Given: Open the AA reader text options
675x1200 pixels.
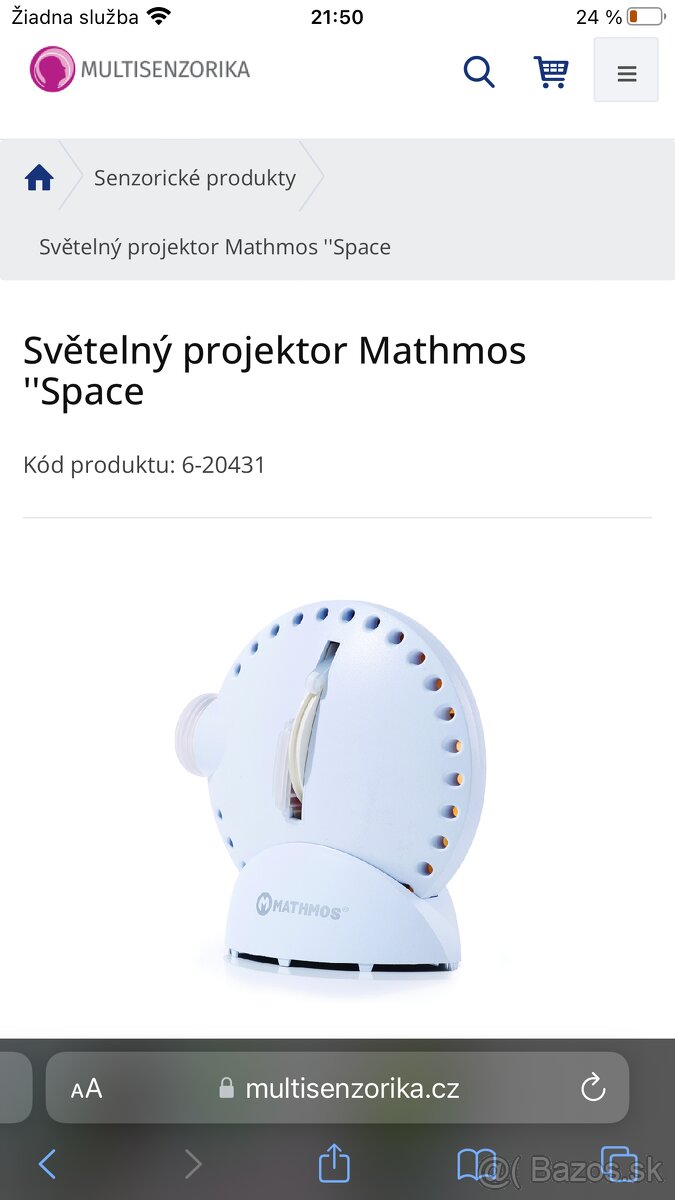Looking at the screenshot, I should coord(87,1089).
